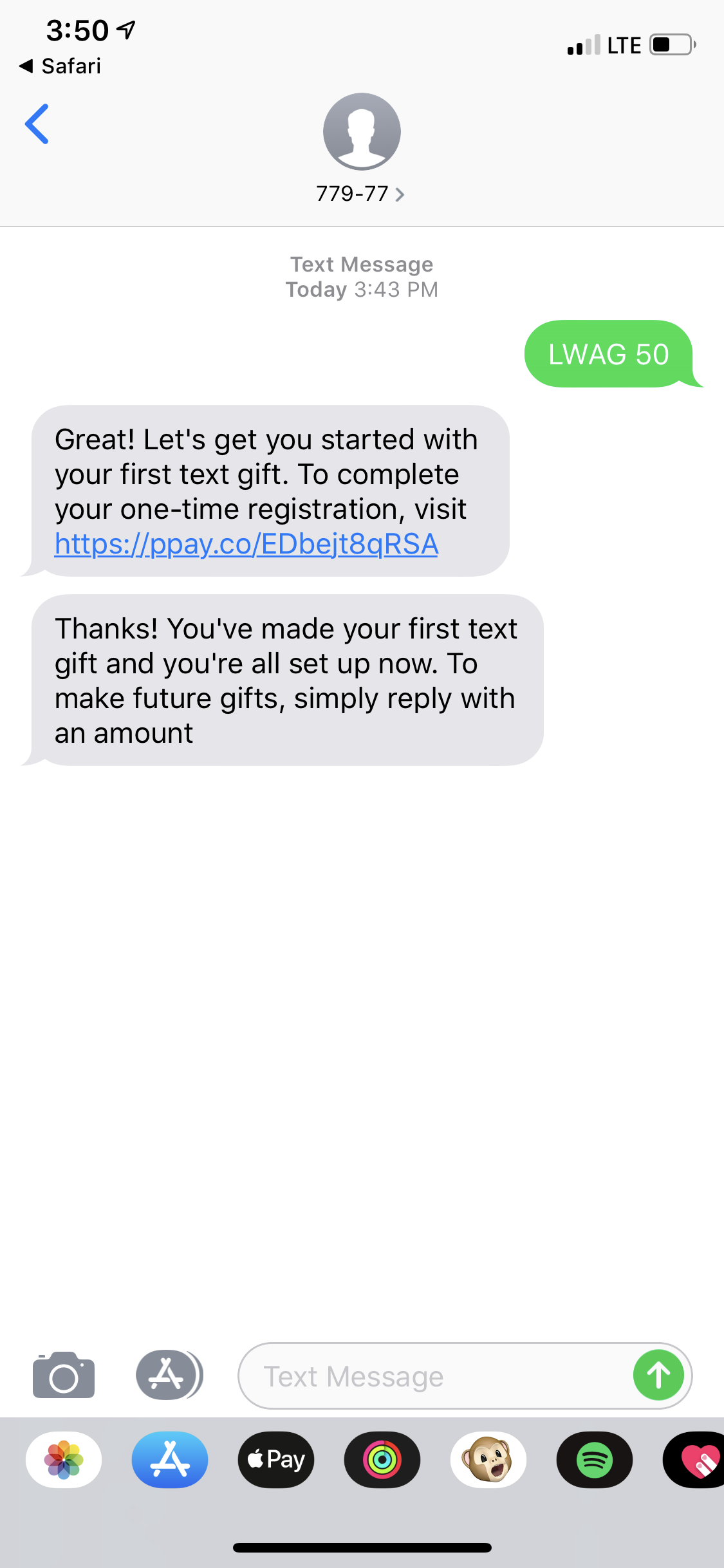Open the ppay.co registration link
This screenshot has height=1568, width=724.
point(246,544)
